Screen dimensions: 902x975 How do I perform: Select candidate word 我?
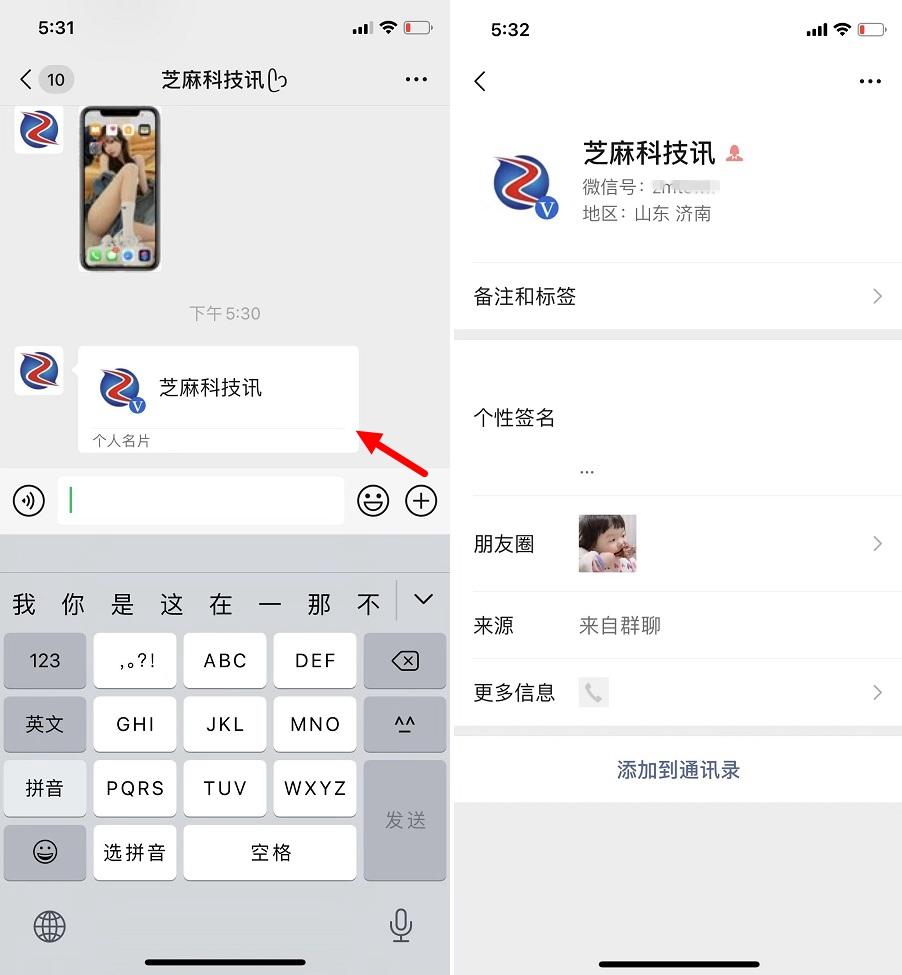pyautogui.click(x=24, y=604)
